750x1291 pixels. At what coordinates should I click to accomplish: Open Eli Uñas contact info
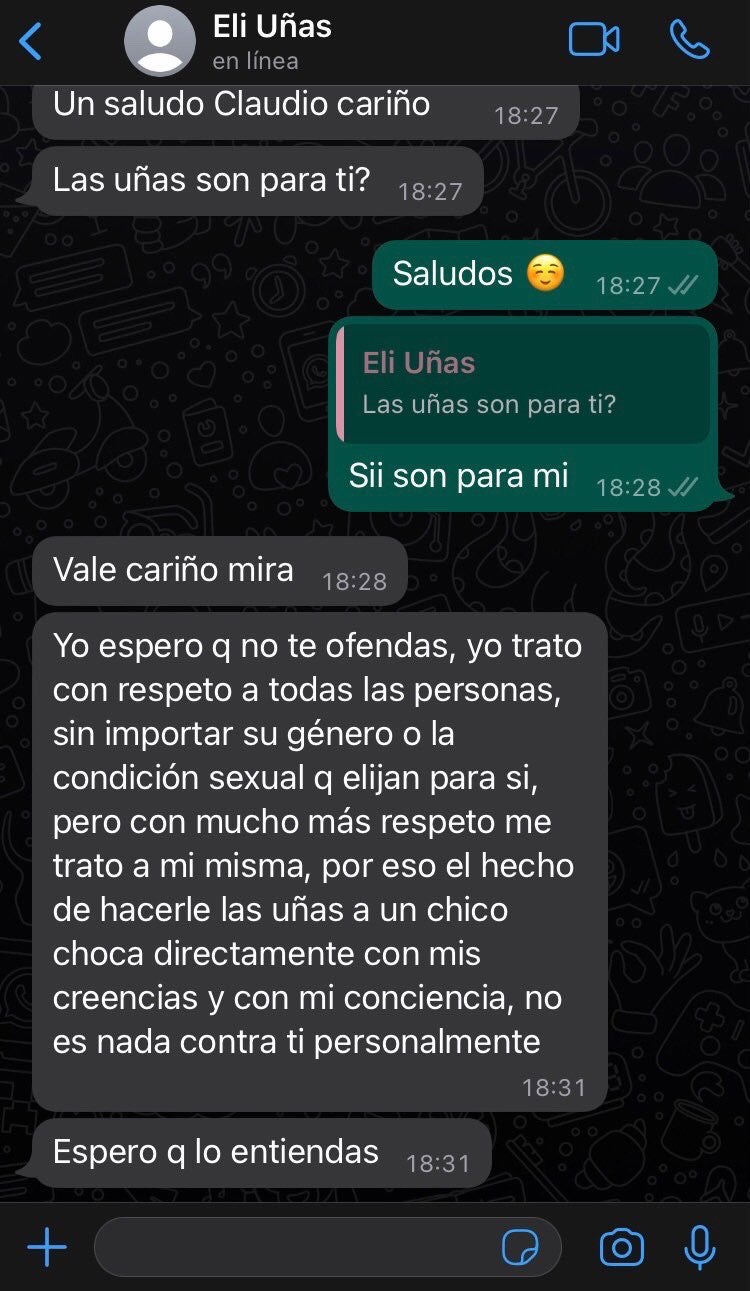point(270,42)
